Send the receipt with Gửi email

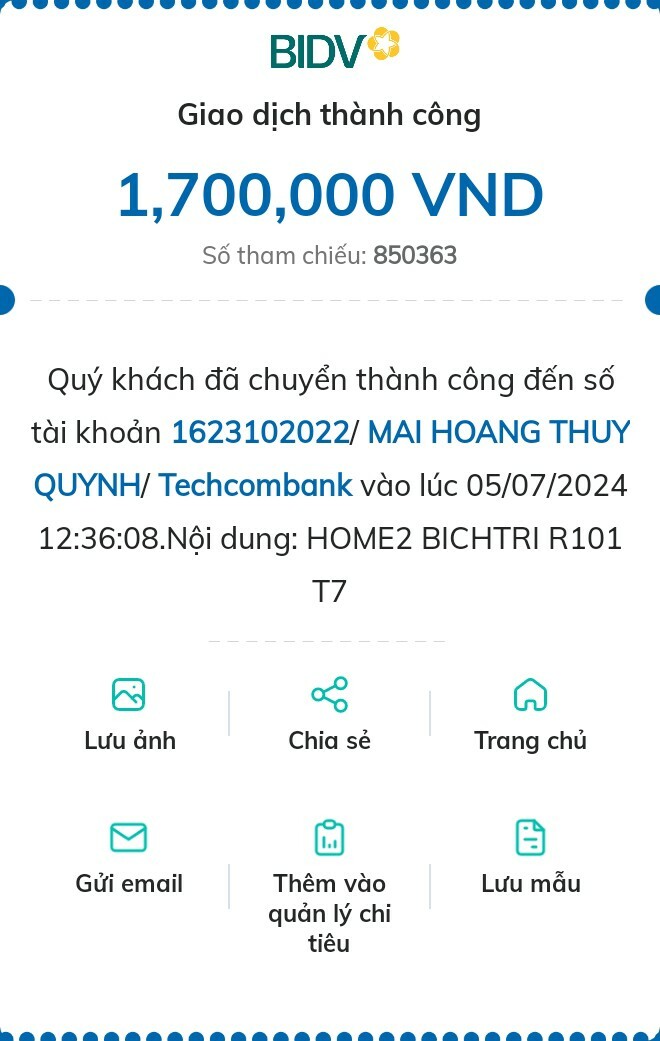[x=129, y=857]
